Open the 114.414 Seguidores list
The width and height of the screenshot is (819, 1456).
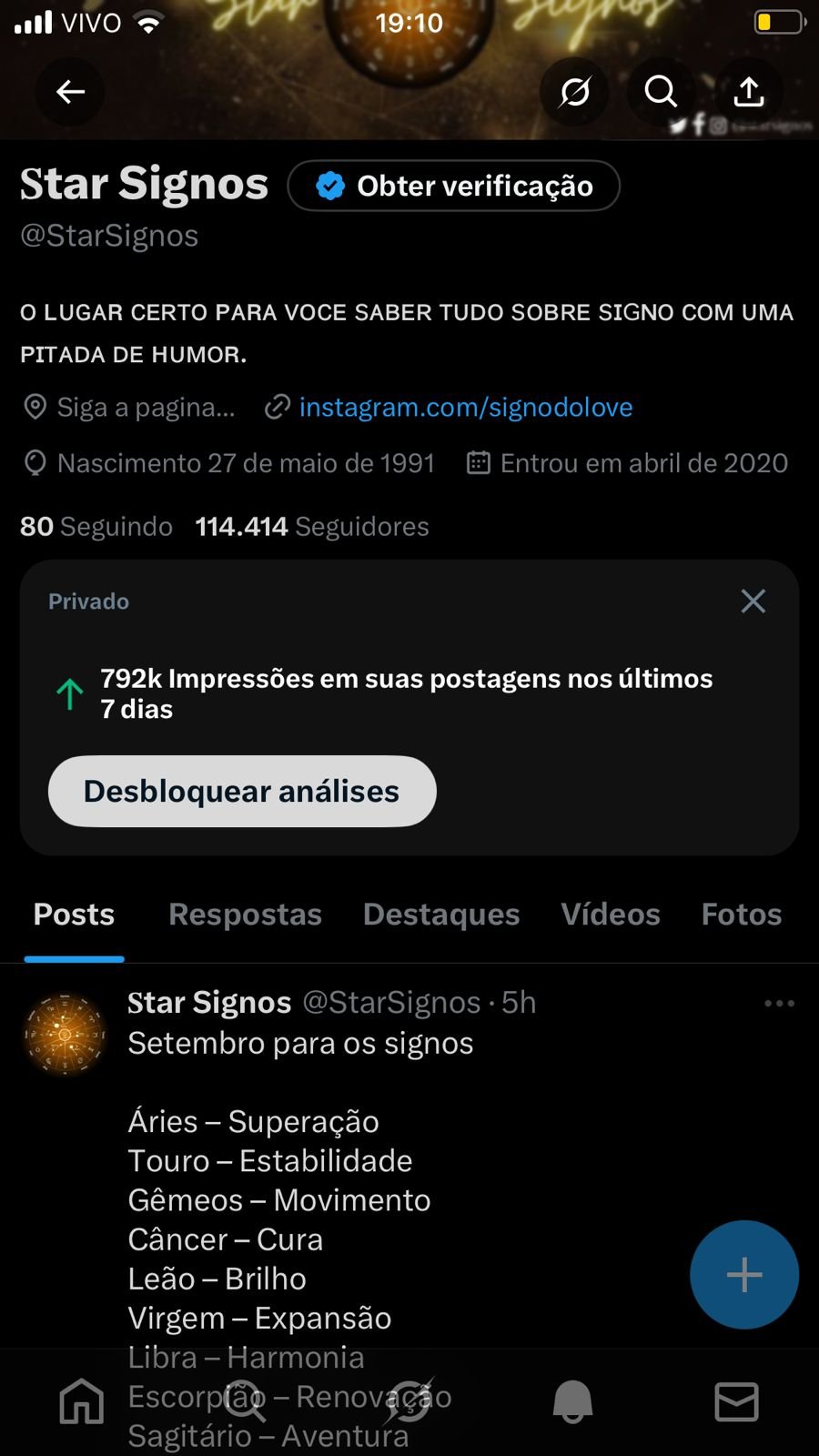tap(312, 526)
